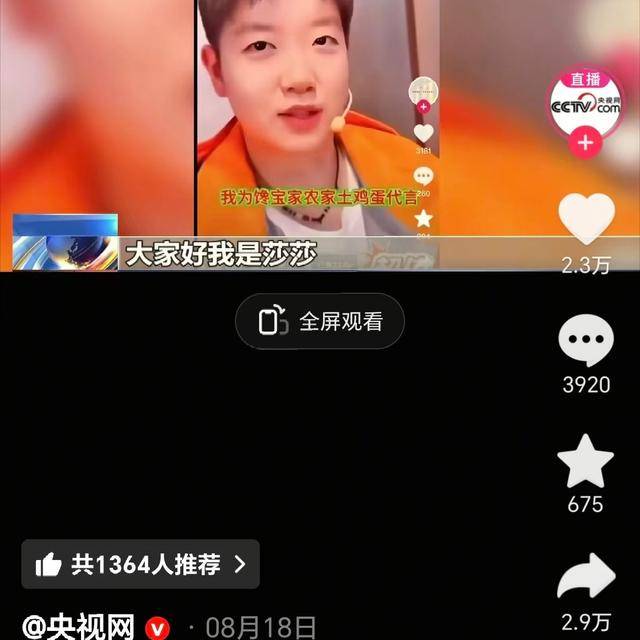Viewport: 640px width, 640px height.
Task: Open the comments with 3920 replies
Action: click(585, 341)
